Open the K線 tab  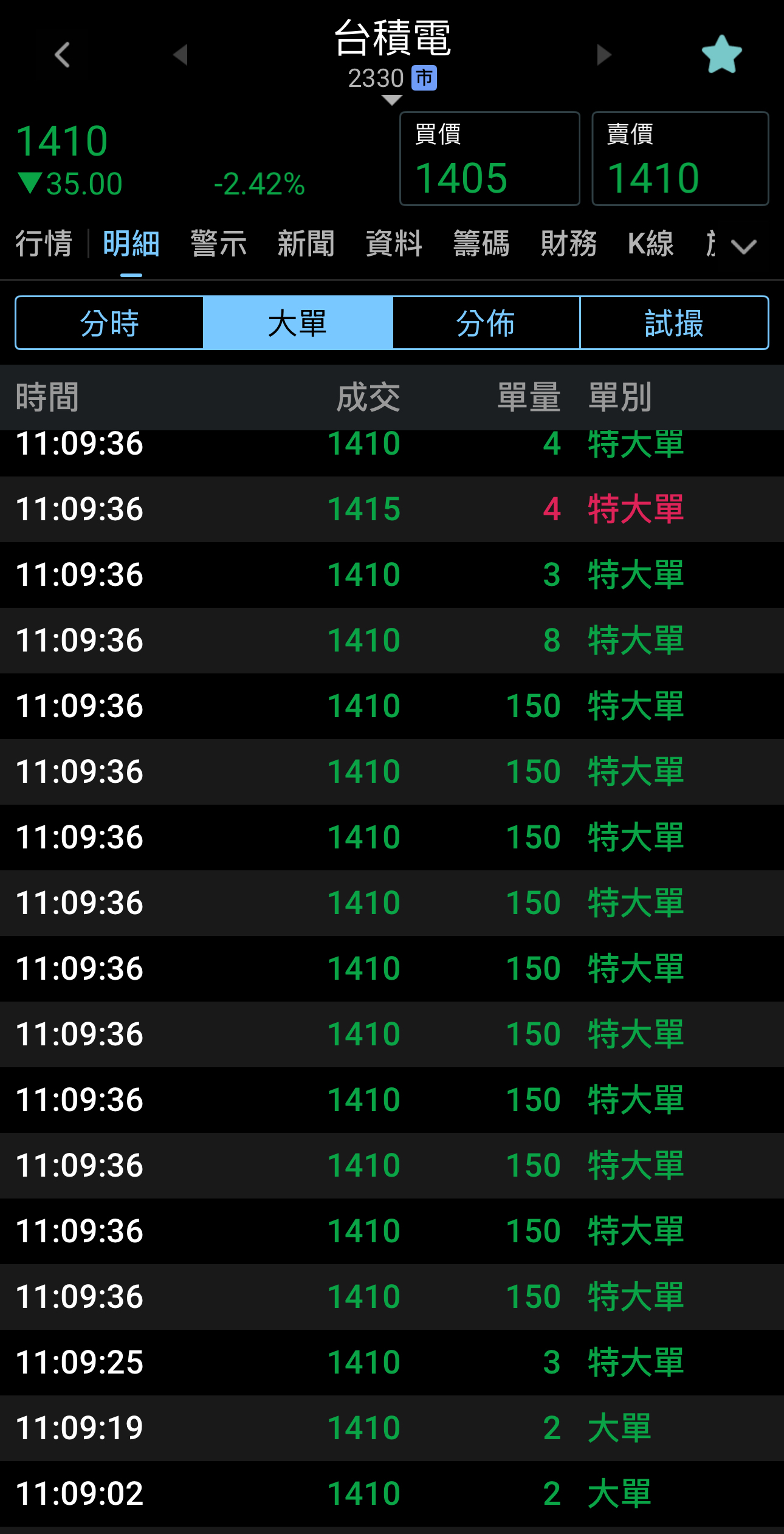(650, 244)
